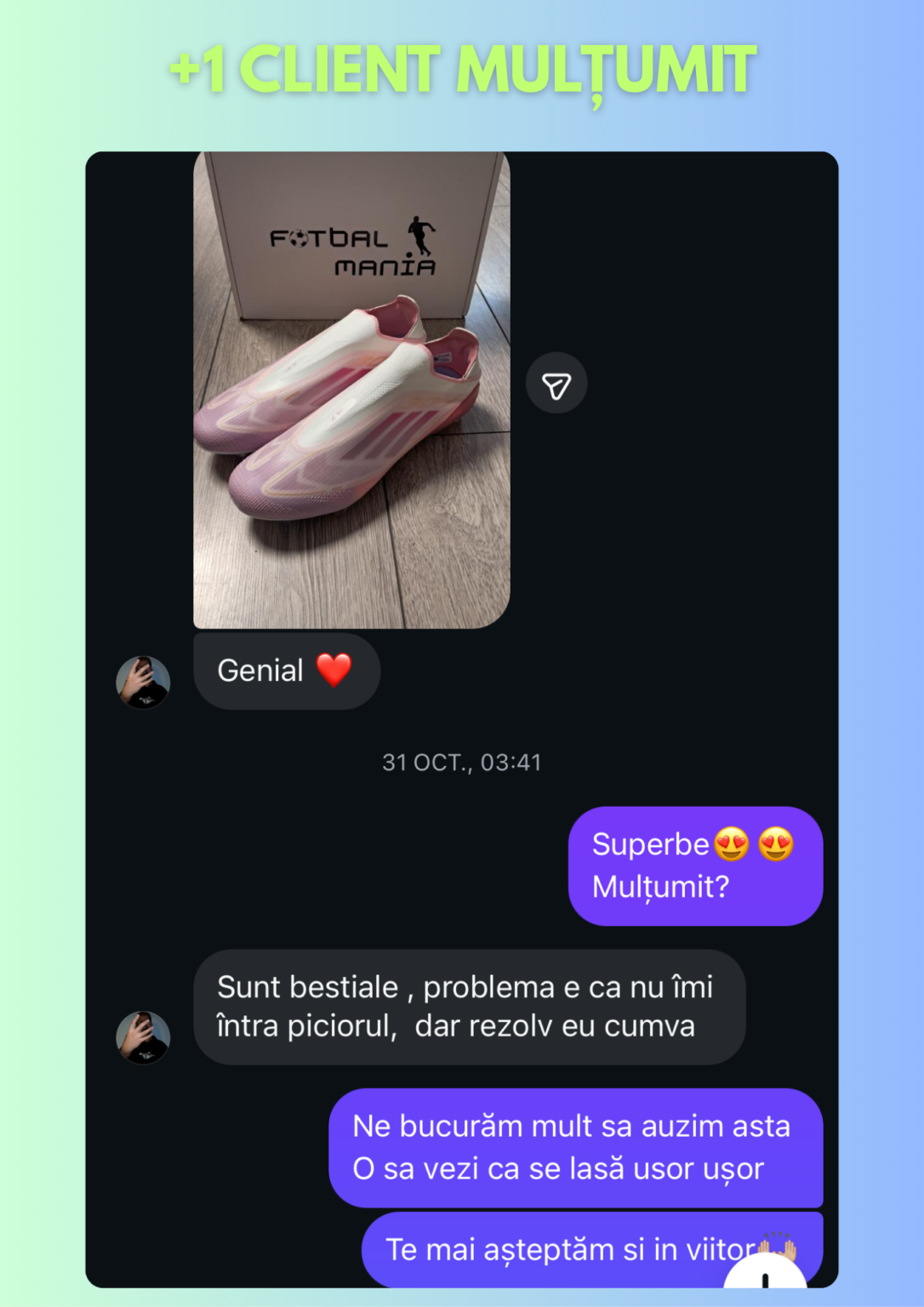Select the 'Superbe Mulțumit?' purple bubble

point(695,865)
